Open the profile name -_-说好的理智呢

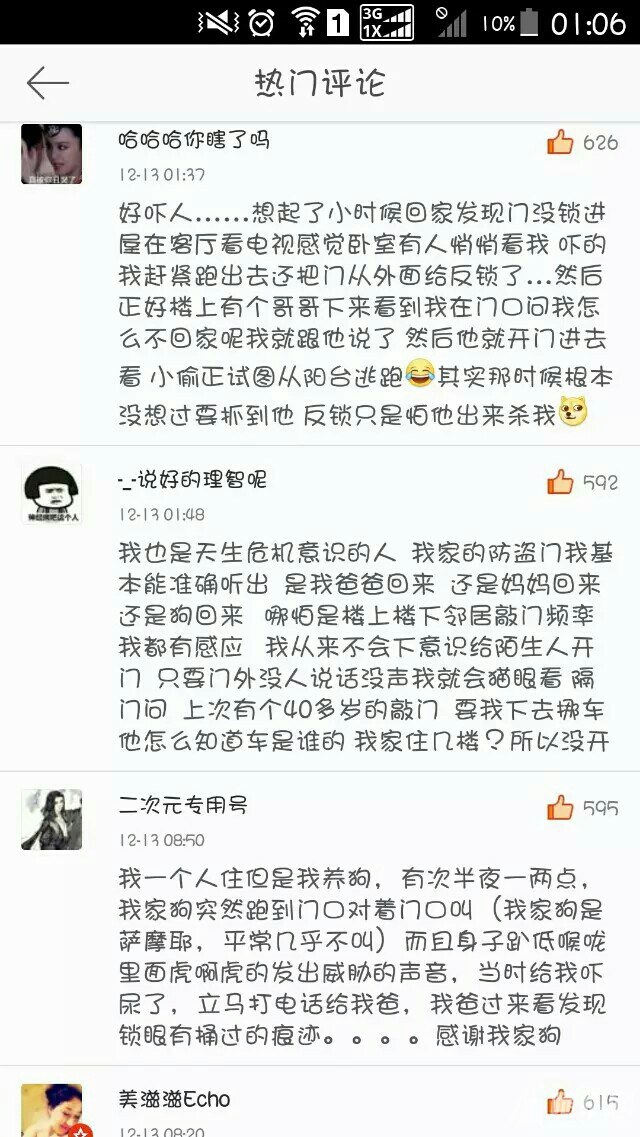click(x=192, y=479)
